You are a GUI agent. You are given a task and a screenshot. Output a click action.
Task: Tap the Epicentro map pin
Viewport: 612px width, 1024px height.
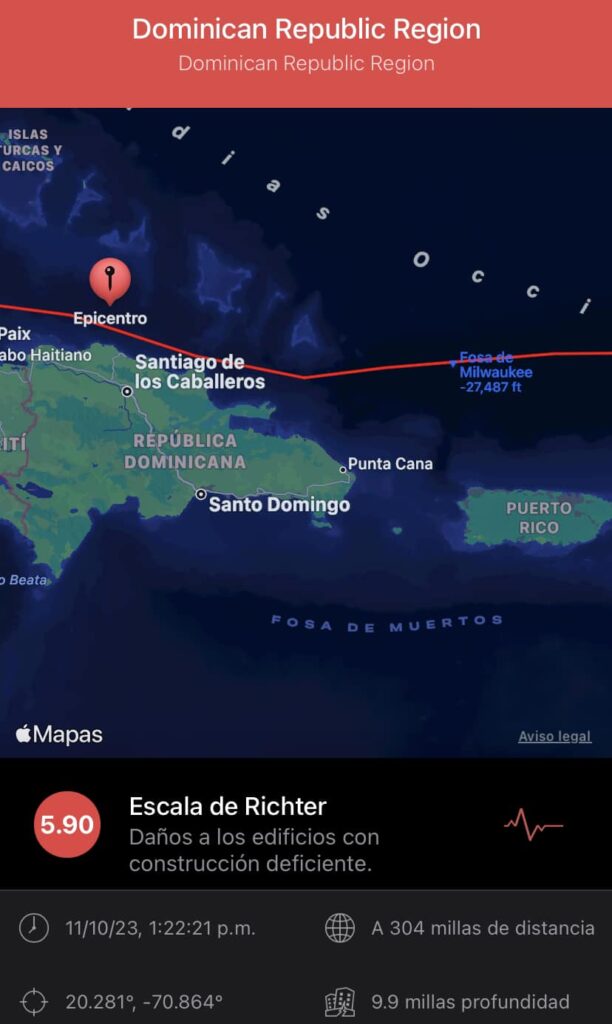(110, 280)
